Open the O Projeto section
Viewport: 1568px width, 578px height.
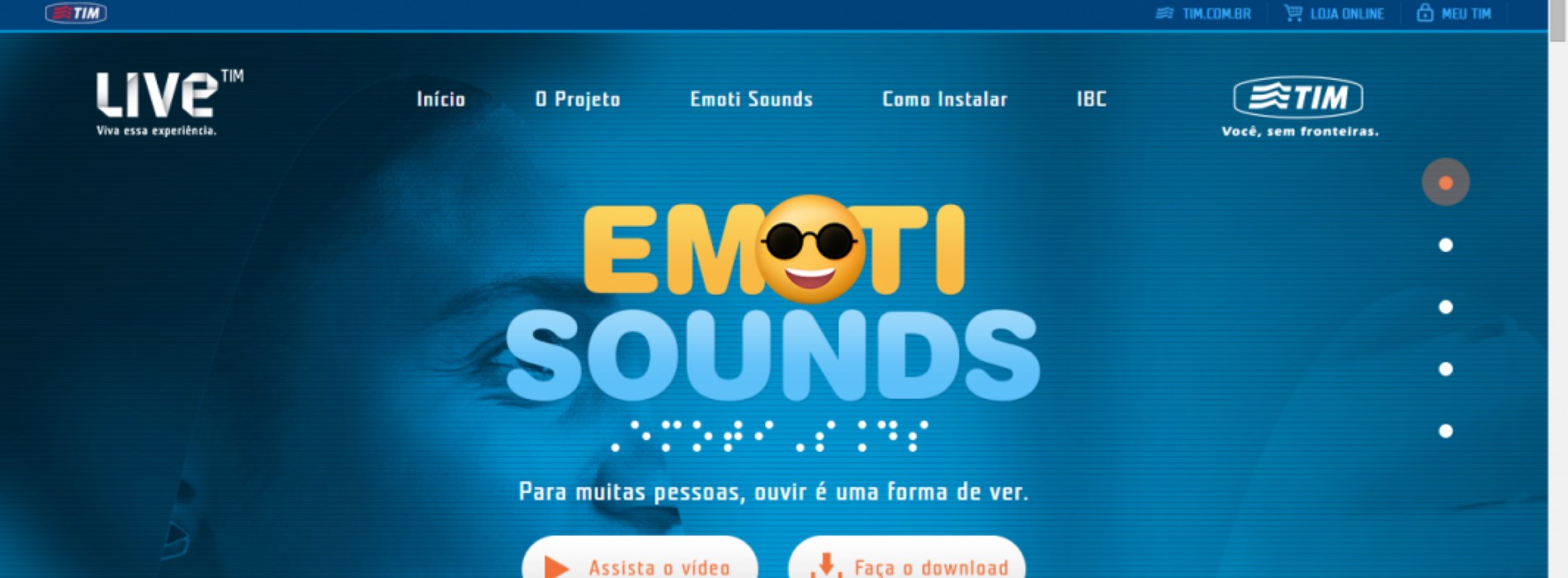click(578, 99)
